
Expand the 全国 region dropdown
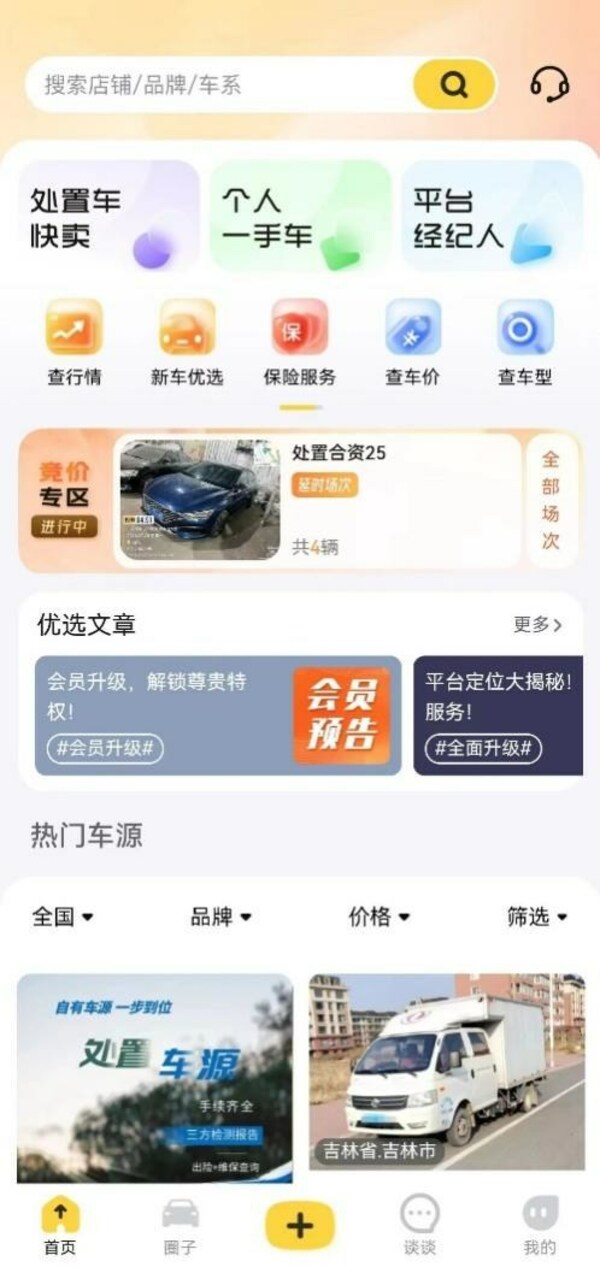pyautogui.click(x=62, y=917)
